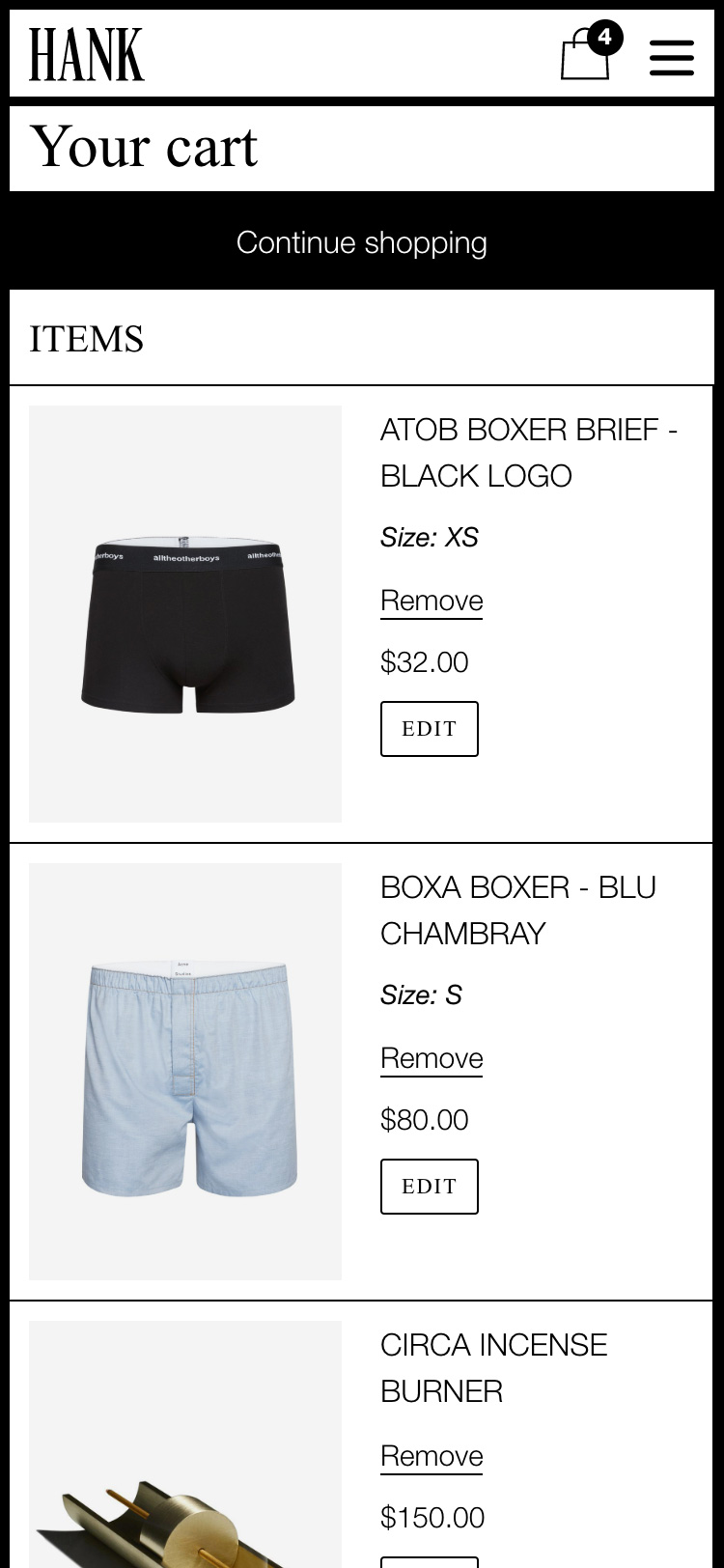Remove Circa Incense Burner from cart
The image size is (724, 1568).
click(432, 1456)
